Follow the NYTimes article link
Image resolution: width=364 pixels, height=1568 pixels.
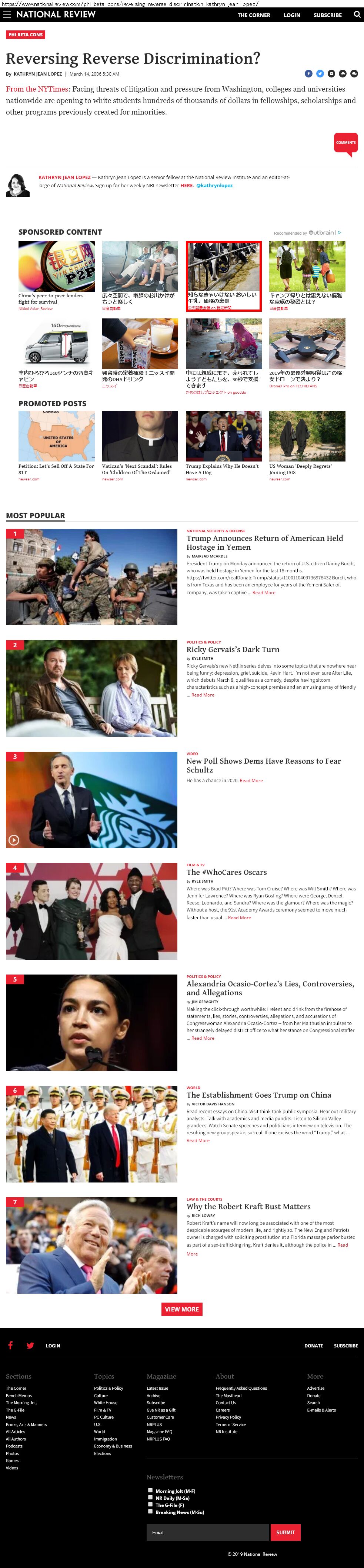pyautogui.click(x=38, y=89)
